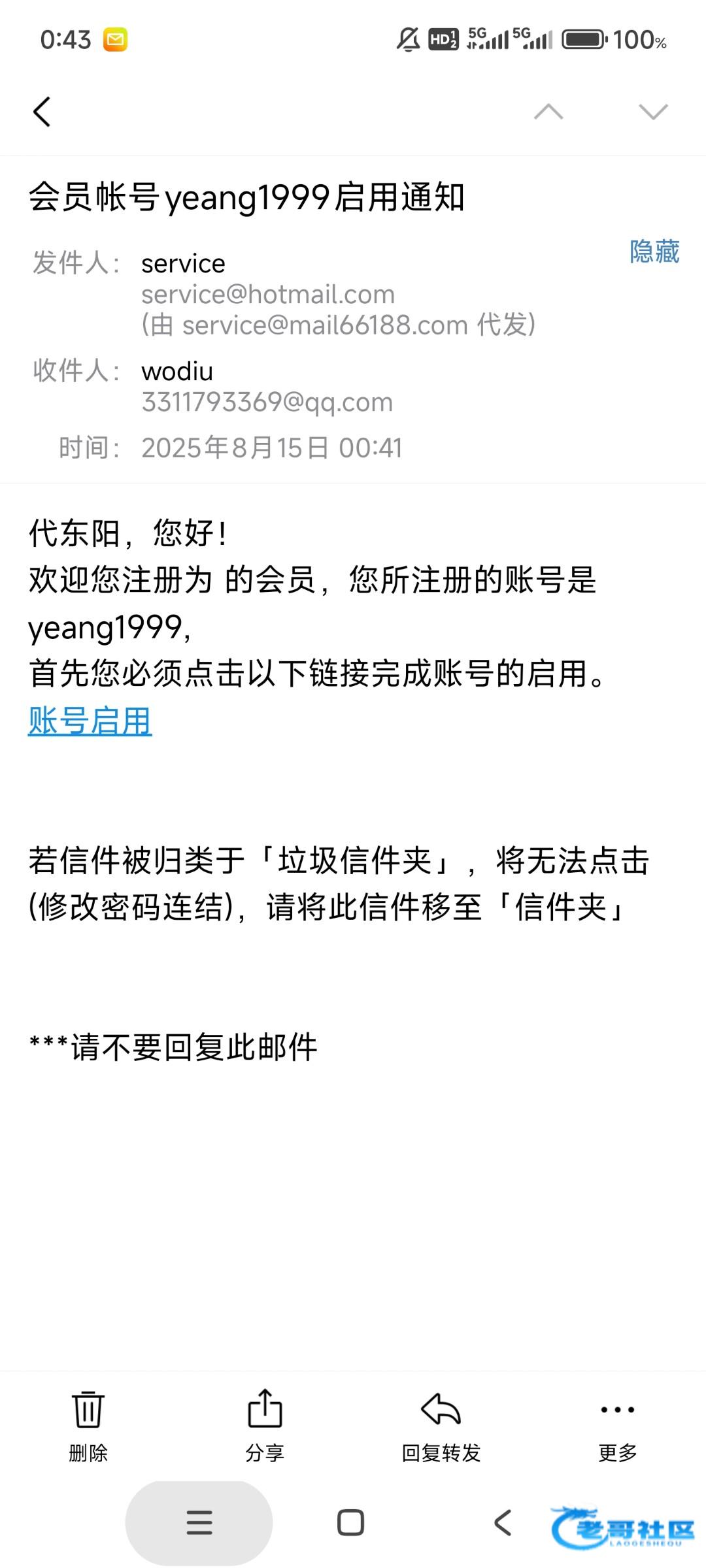The width and height of the screenshot is (706, 1568).
Task: Go to the system home screen
Action: tap(350, 1523)
